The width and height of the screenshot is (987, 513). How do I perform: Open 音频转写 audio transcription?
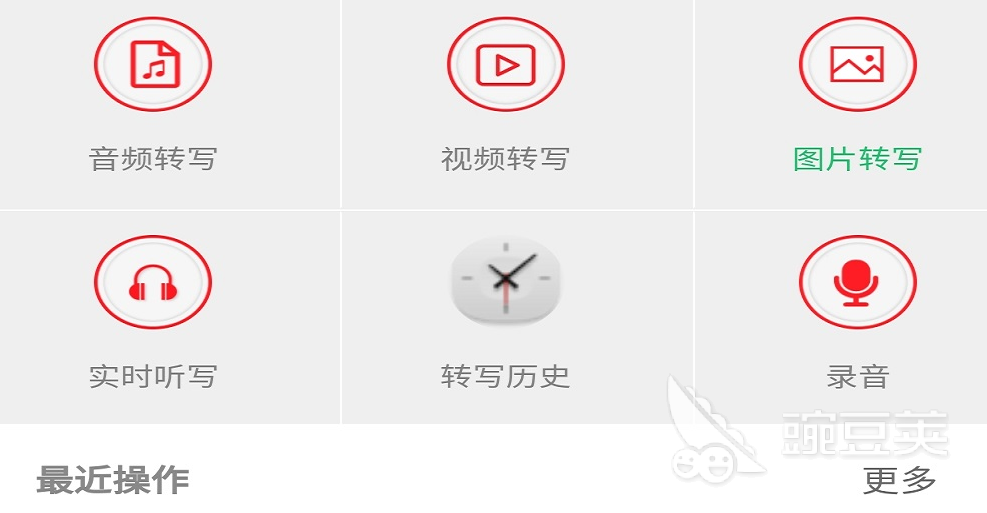(153, 66)
